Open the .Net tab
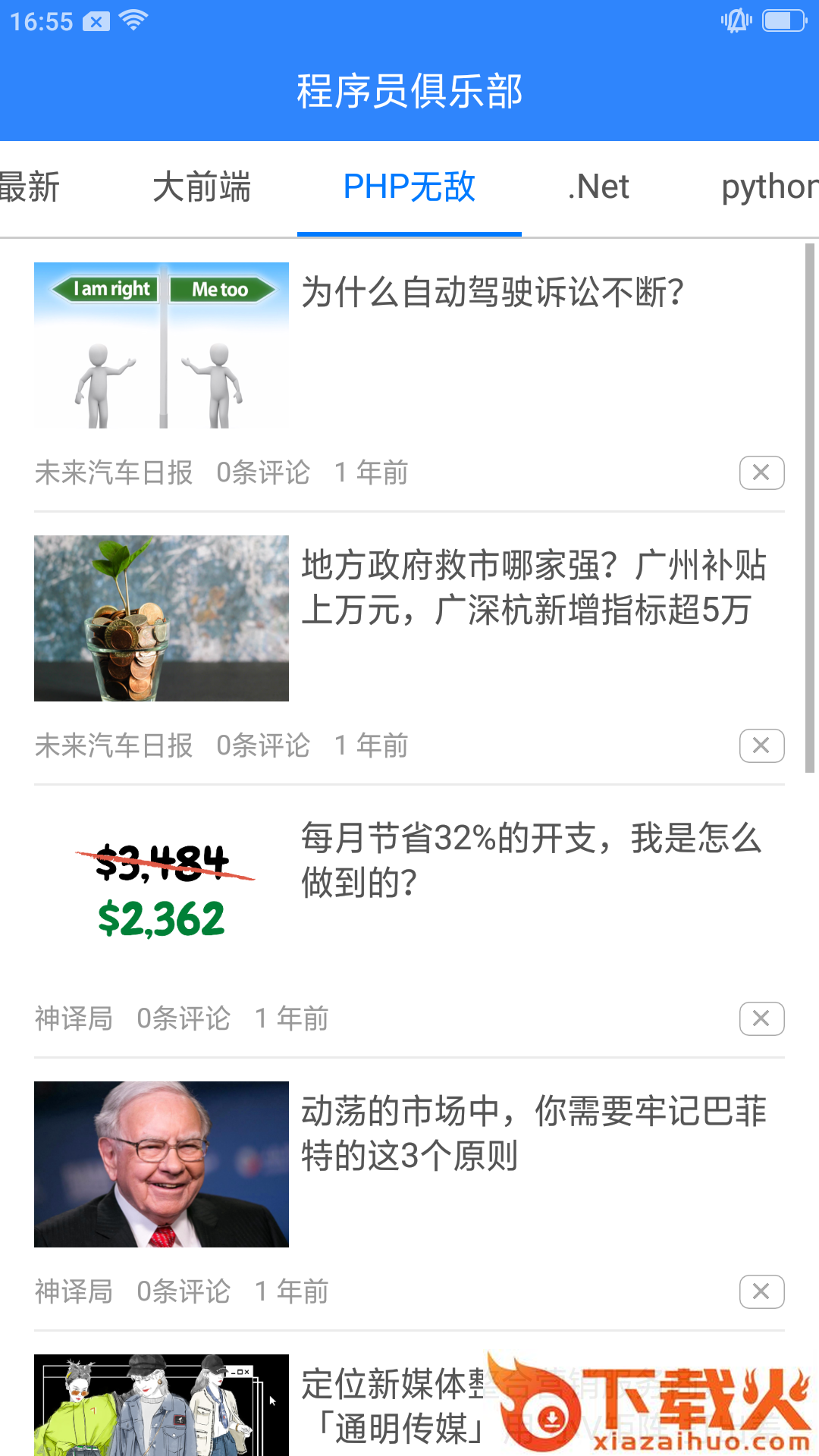The width and height of the screenshot is (819, 1456). pyautogui.click(x=599, y=187)
